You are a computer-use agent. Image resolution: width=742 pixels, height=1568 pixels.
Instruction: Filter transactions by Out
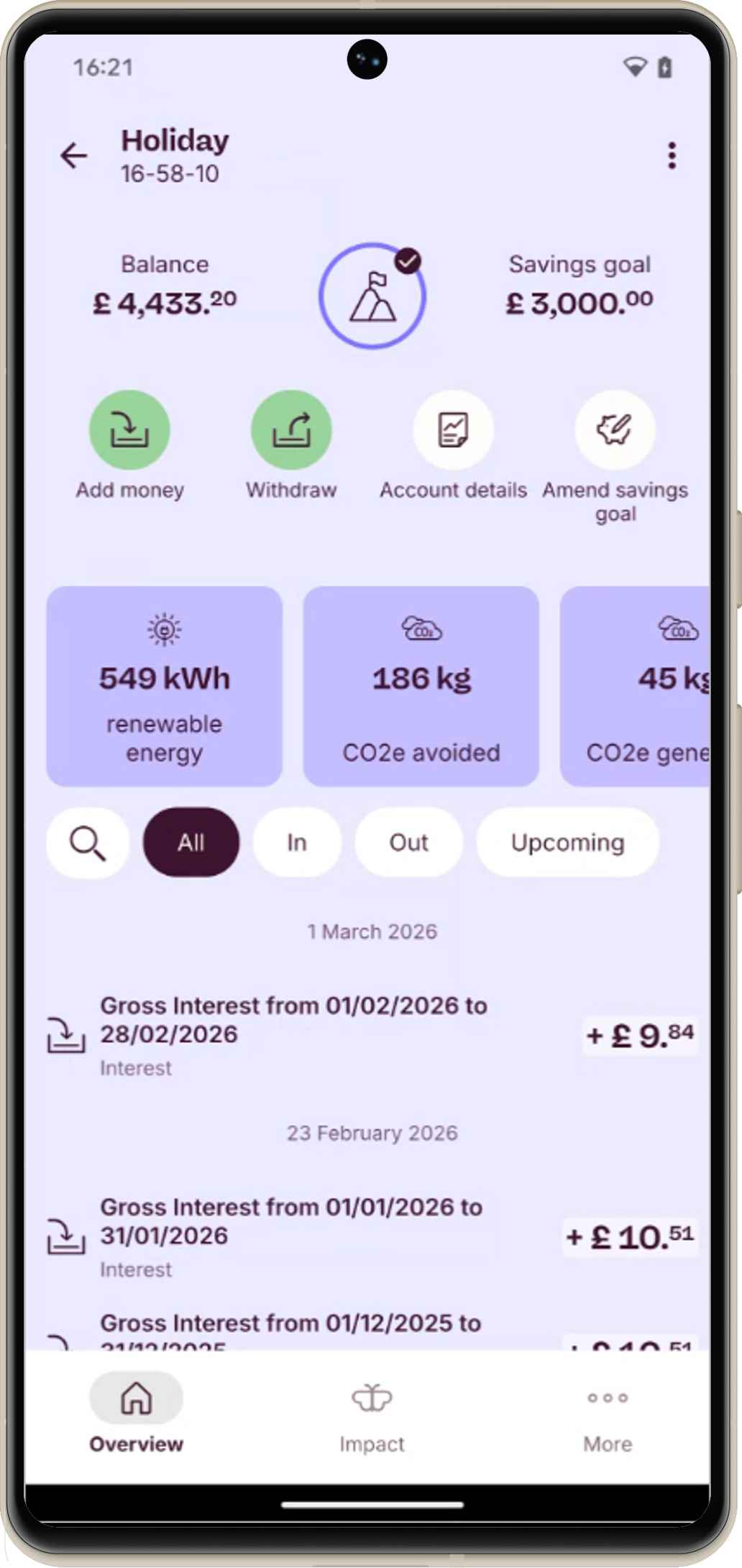408,842
